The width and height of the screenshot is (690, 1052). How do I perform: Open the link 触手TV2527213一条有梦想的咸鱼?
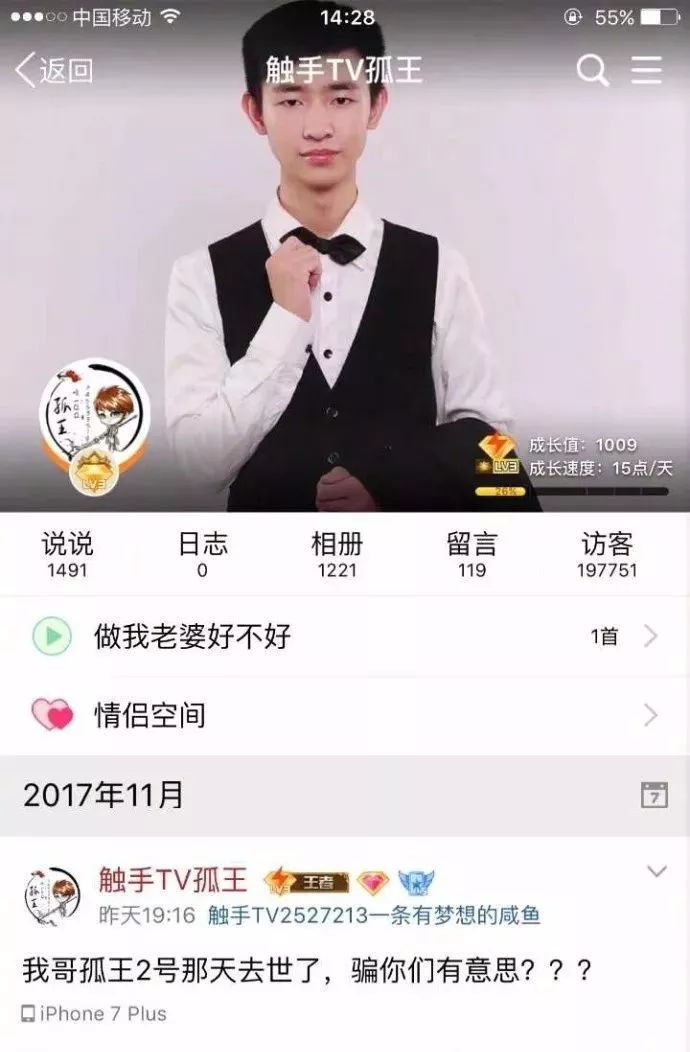pos(374,915)
